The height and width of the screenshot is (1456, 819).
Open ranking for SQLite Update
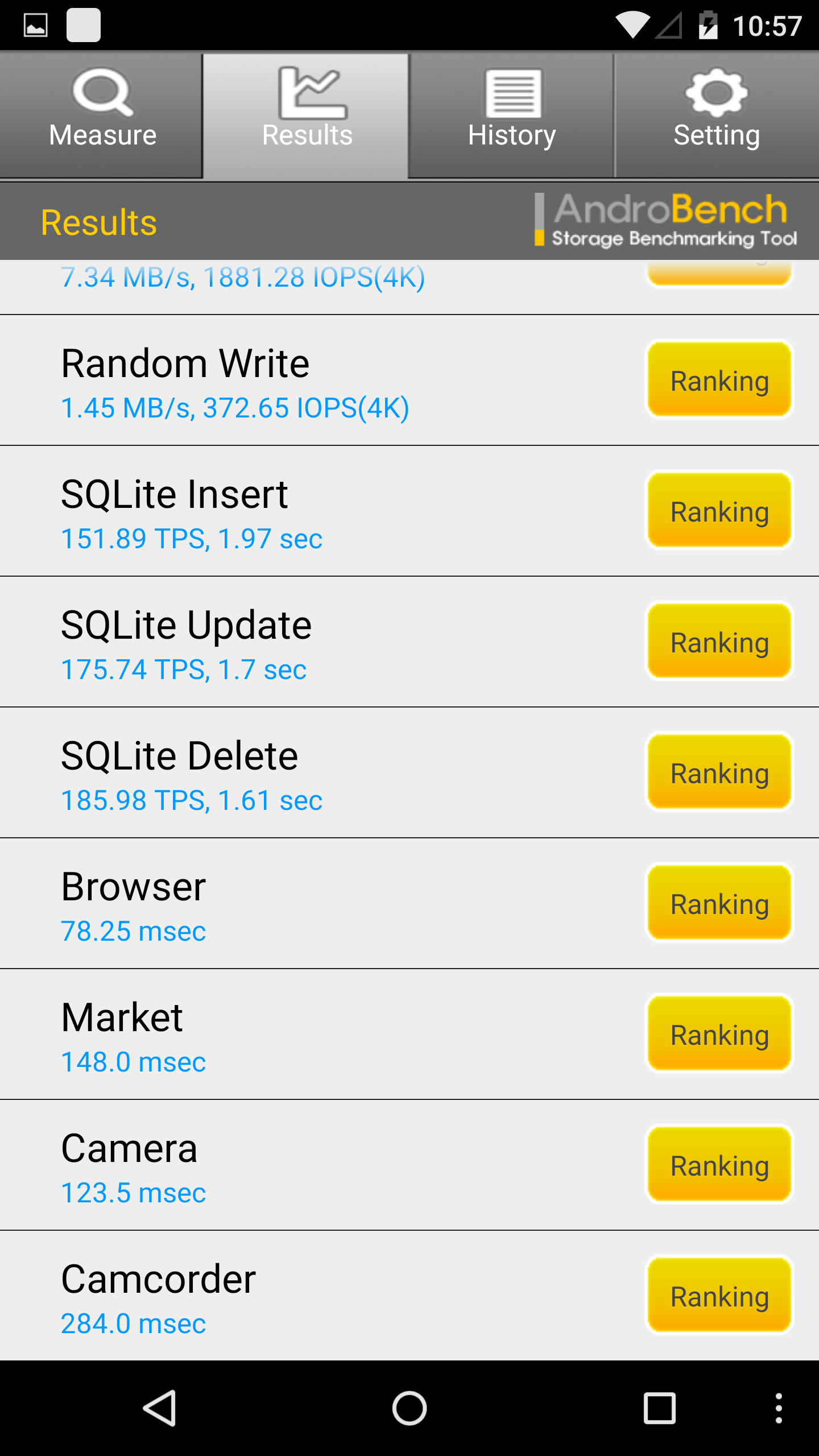point(719,642)
